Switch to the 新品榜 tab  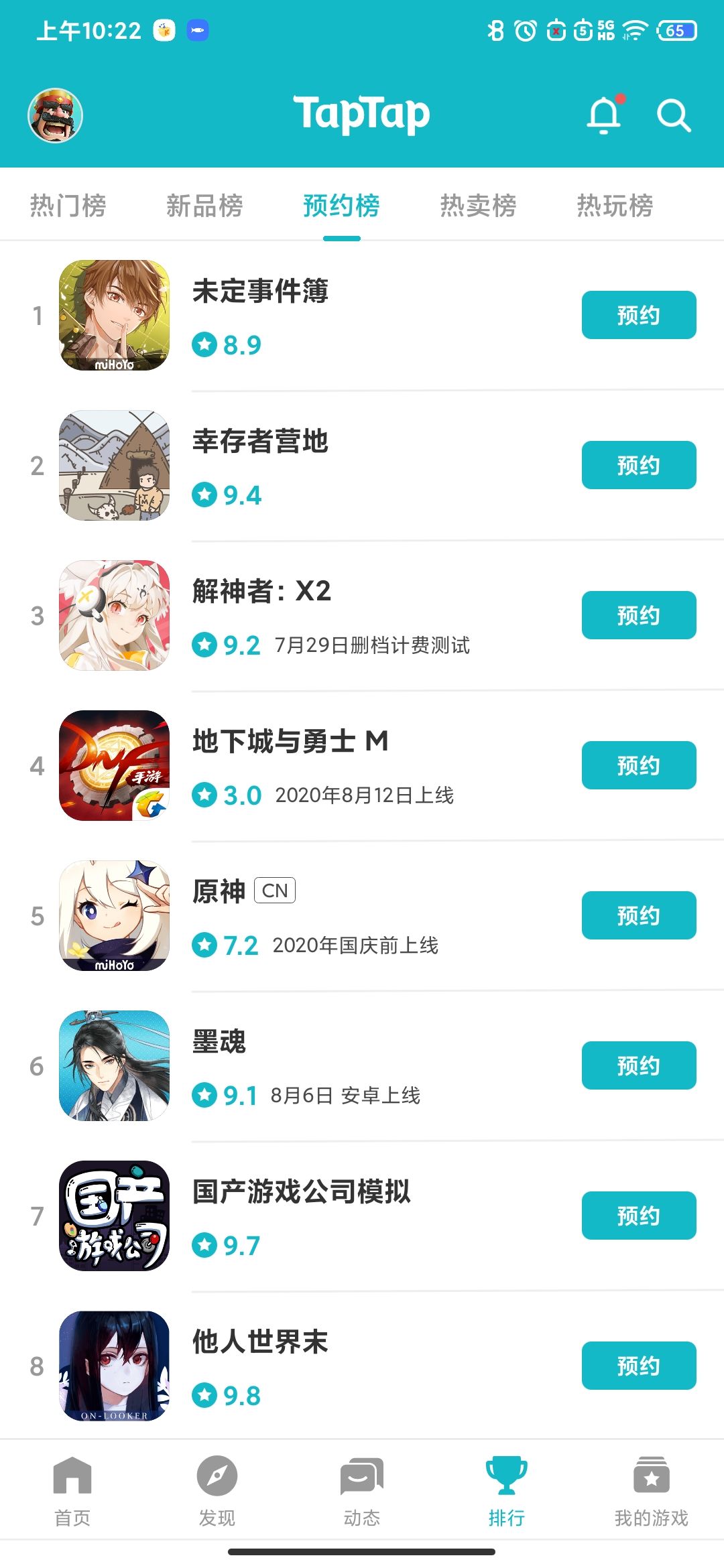pos(204,206)
